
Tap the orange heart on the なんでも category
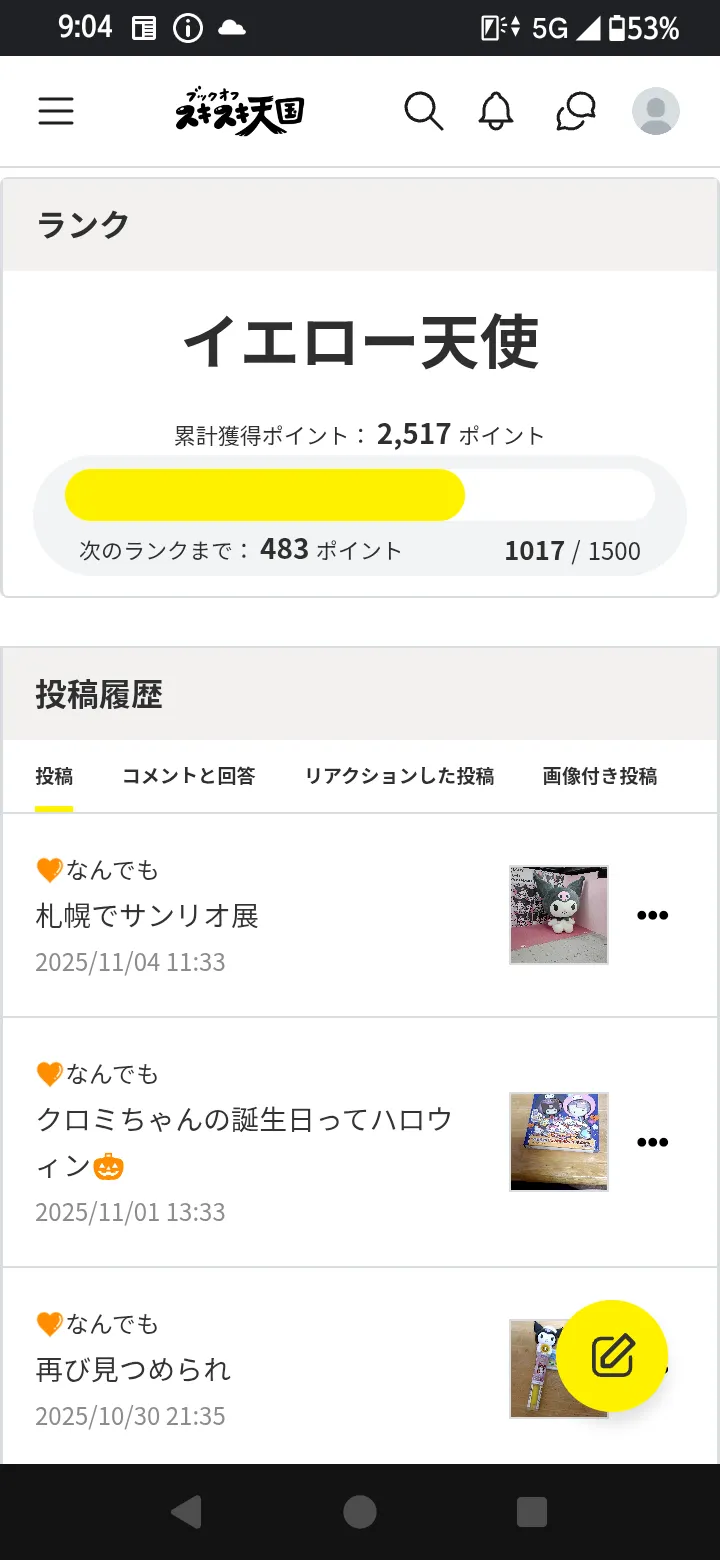pyautogui.click(x=48, y=869)
